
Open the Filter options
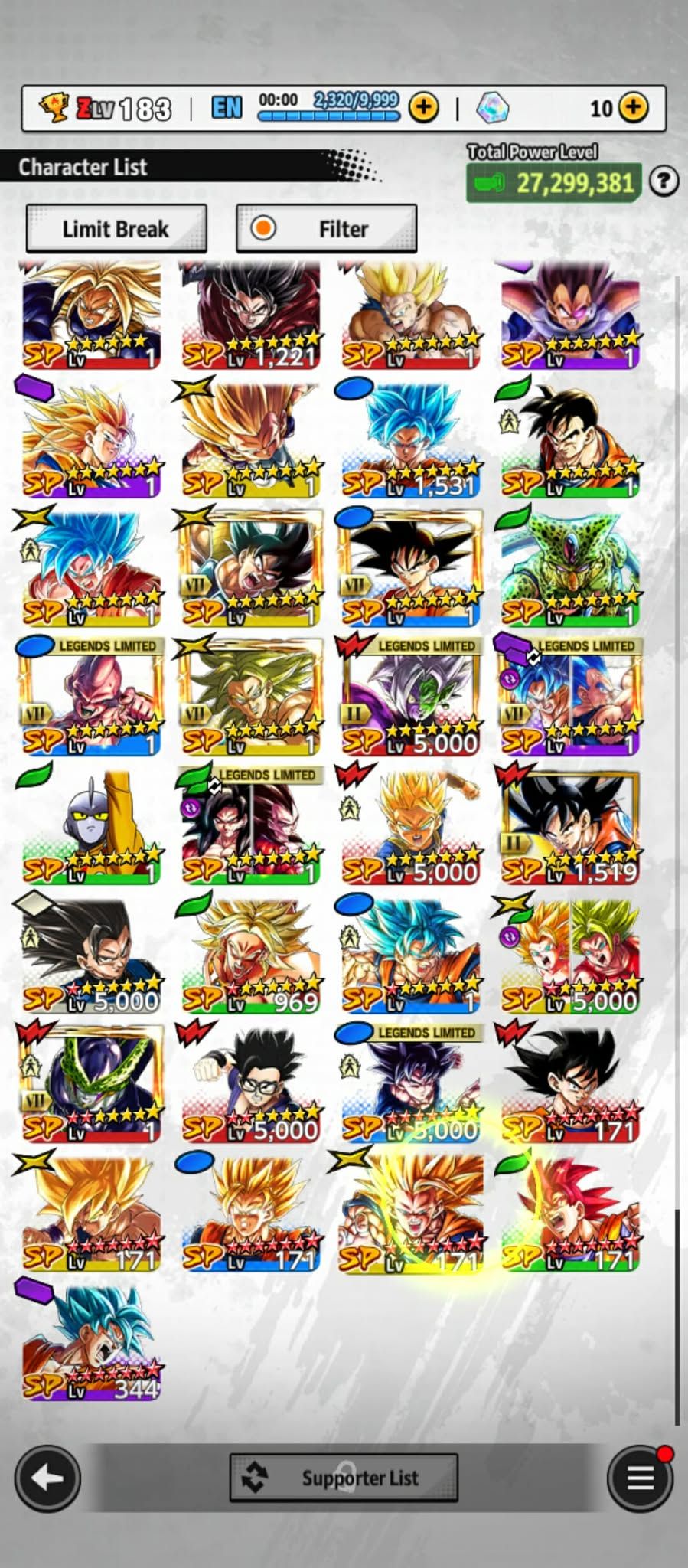point(327,228)
